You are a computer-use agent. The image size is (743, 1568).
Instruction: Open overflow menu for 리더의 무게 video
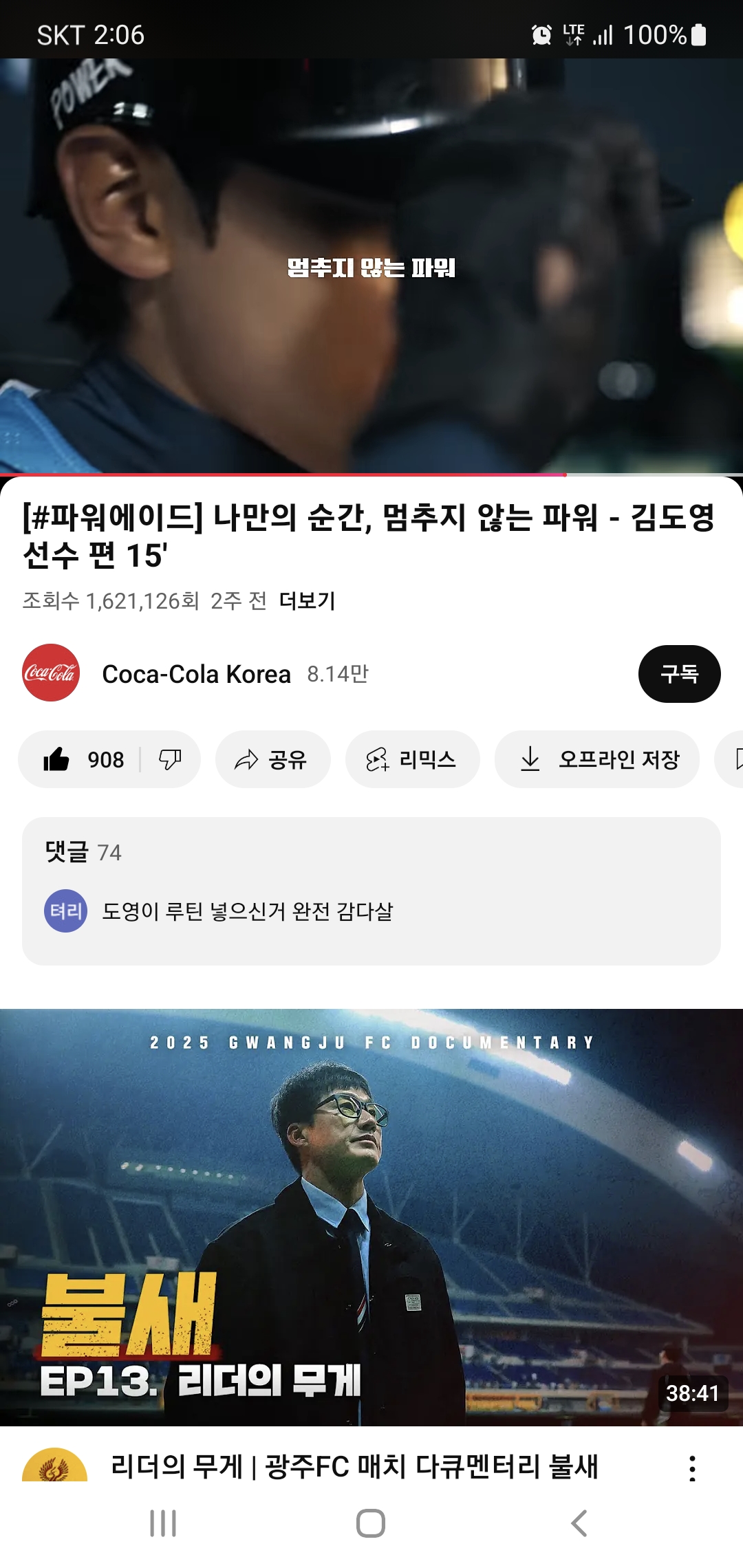point(692,1468)
